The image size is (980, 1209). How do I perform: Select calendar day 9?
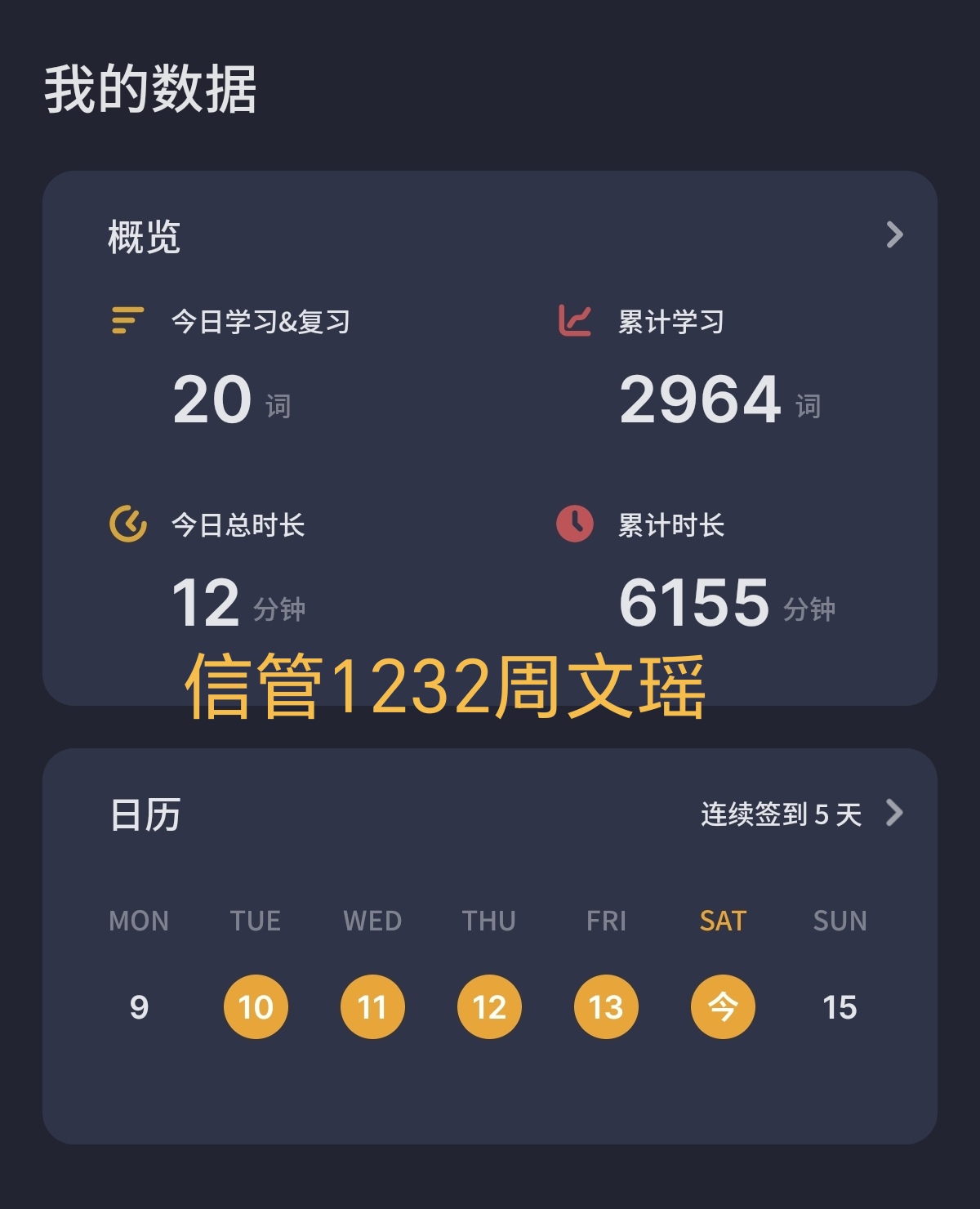point(139,1006)
